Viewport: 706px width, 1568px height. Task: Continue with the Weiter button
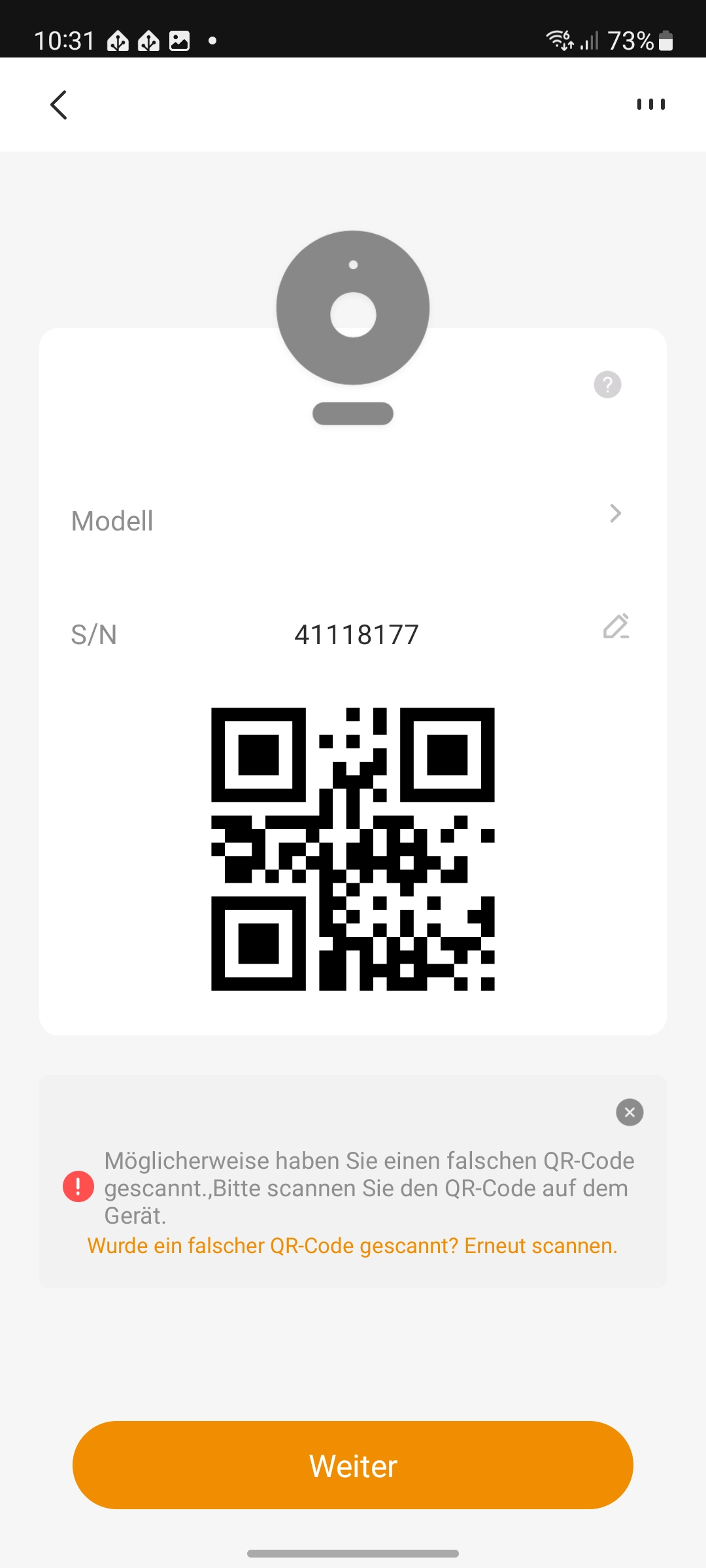pos(353,1465)
